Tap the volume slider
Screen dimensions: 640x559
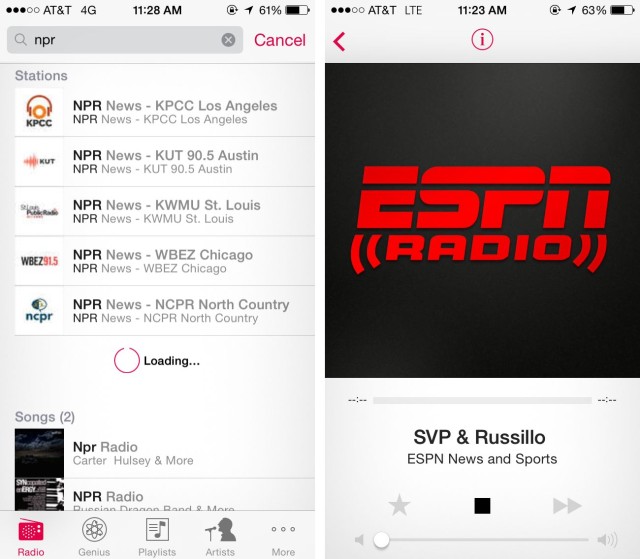coord(482,540)
